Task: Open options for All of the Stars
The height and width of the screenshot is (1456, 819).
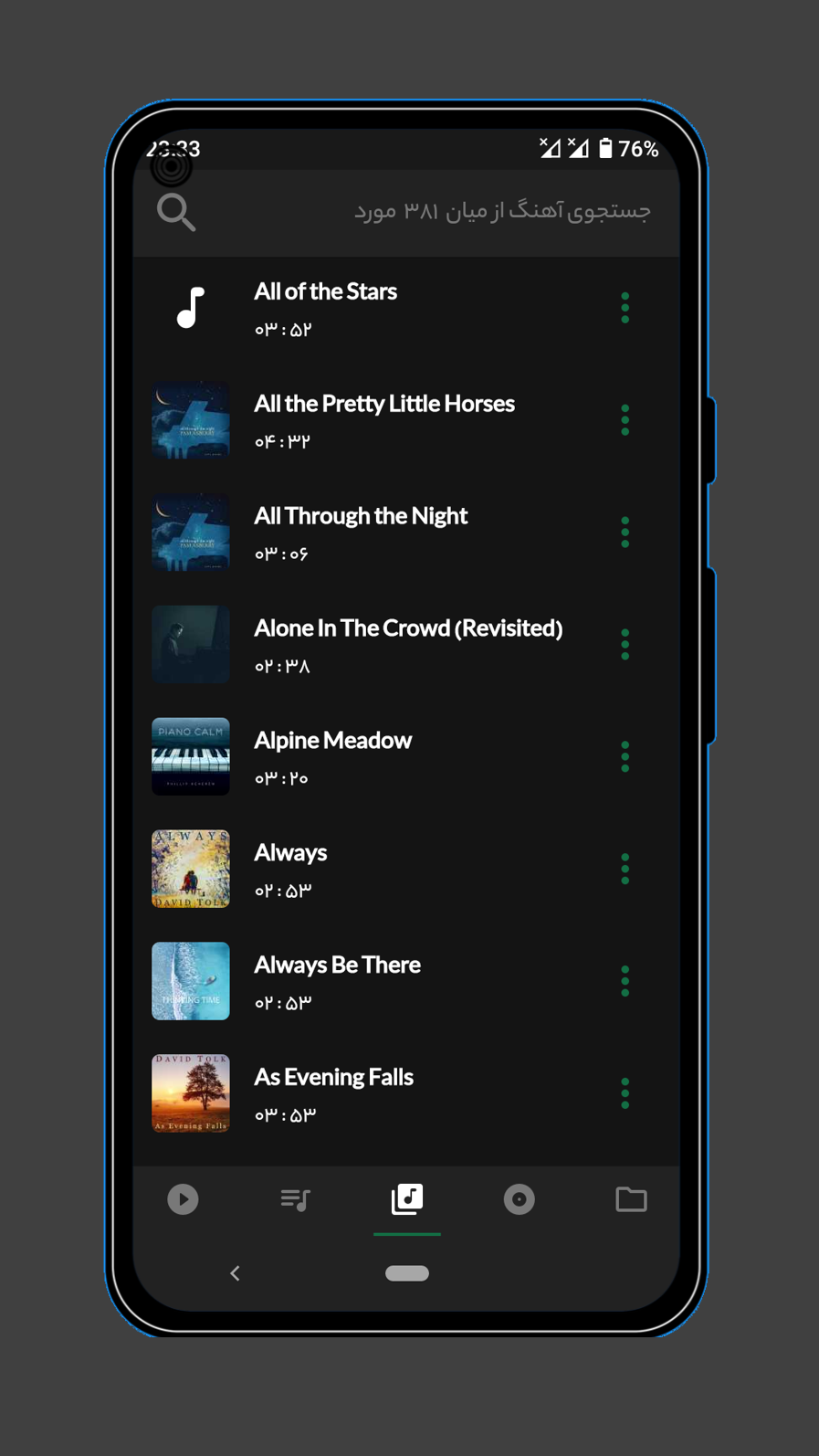Action: pos(625,308)
